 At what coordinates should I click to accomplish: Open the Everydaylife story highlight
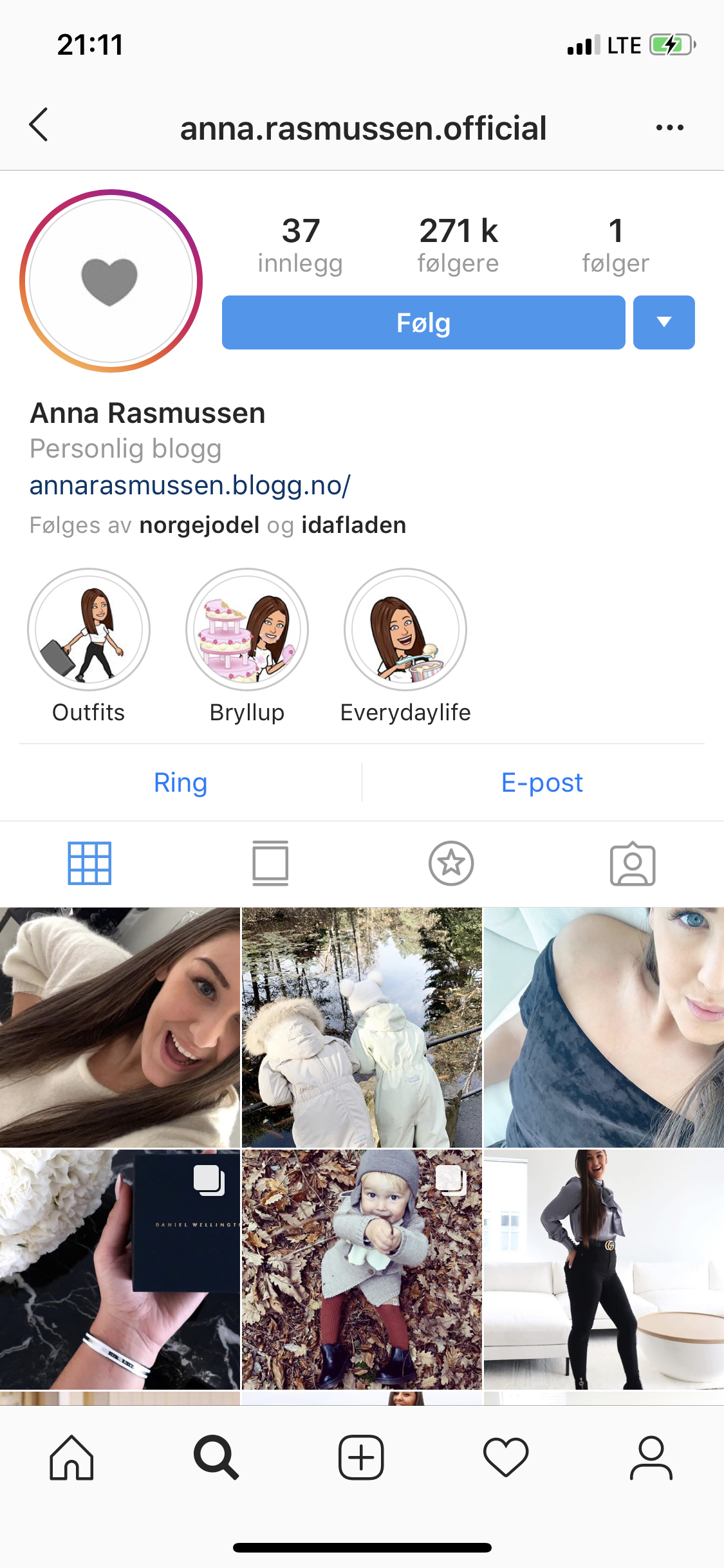pyautogui.click(x=405, y=630)
